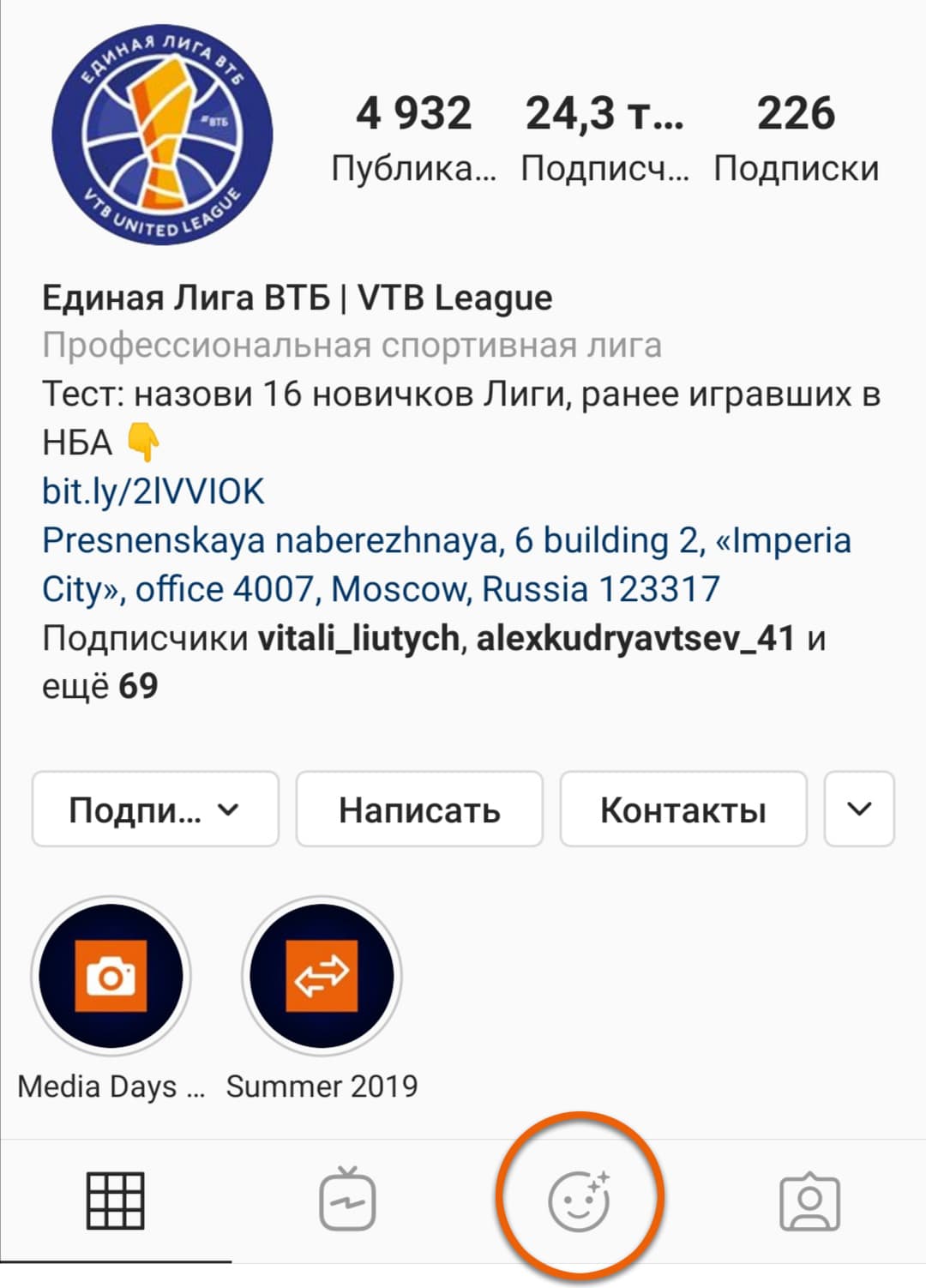Open the Media Days story highlight
This screenshot has width=926, height=1288.
point(111,977)
